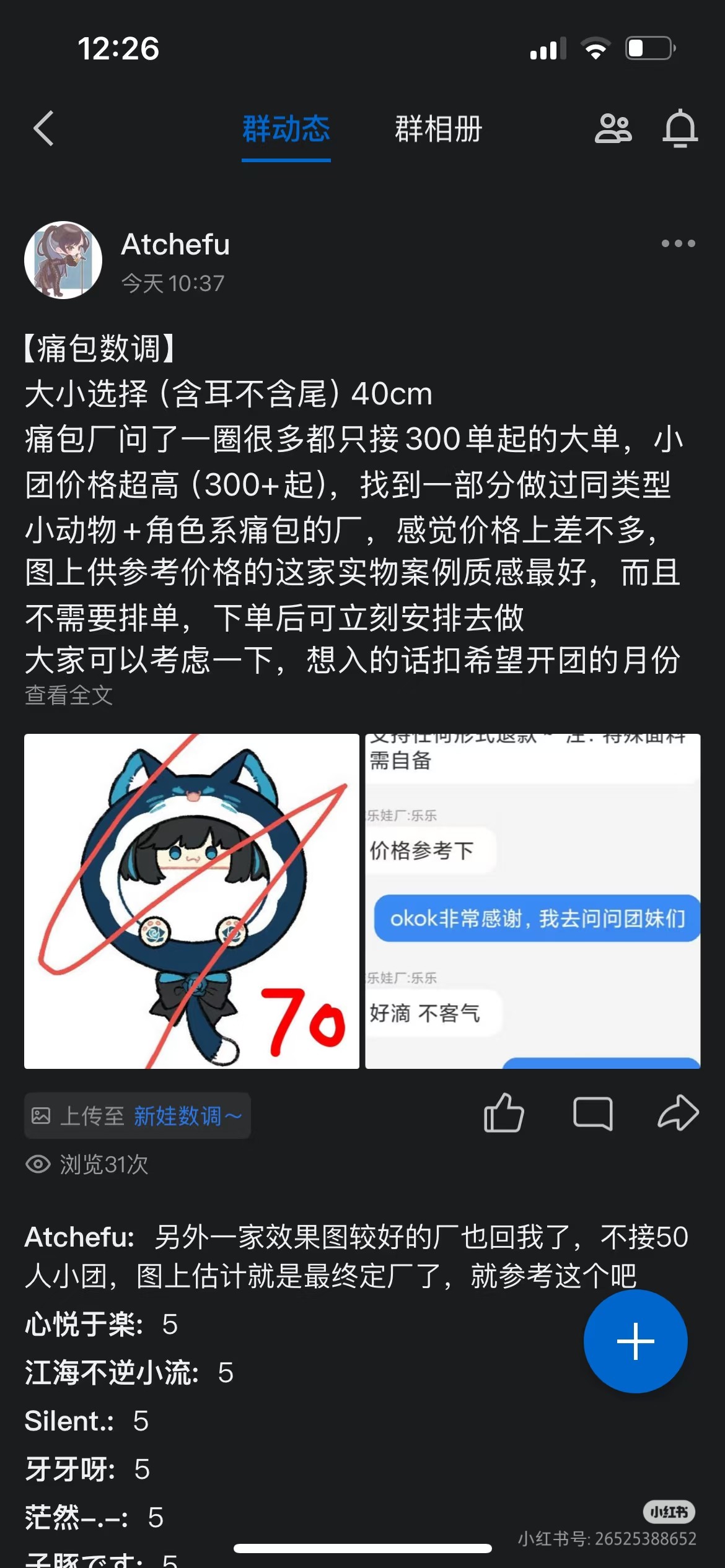Open Atchefu's profile avatar
Image resolution: width=725 pixels, height=1568 pixels.
(63, 260)
